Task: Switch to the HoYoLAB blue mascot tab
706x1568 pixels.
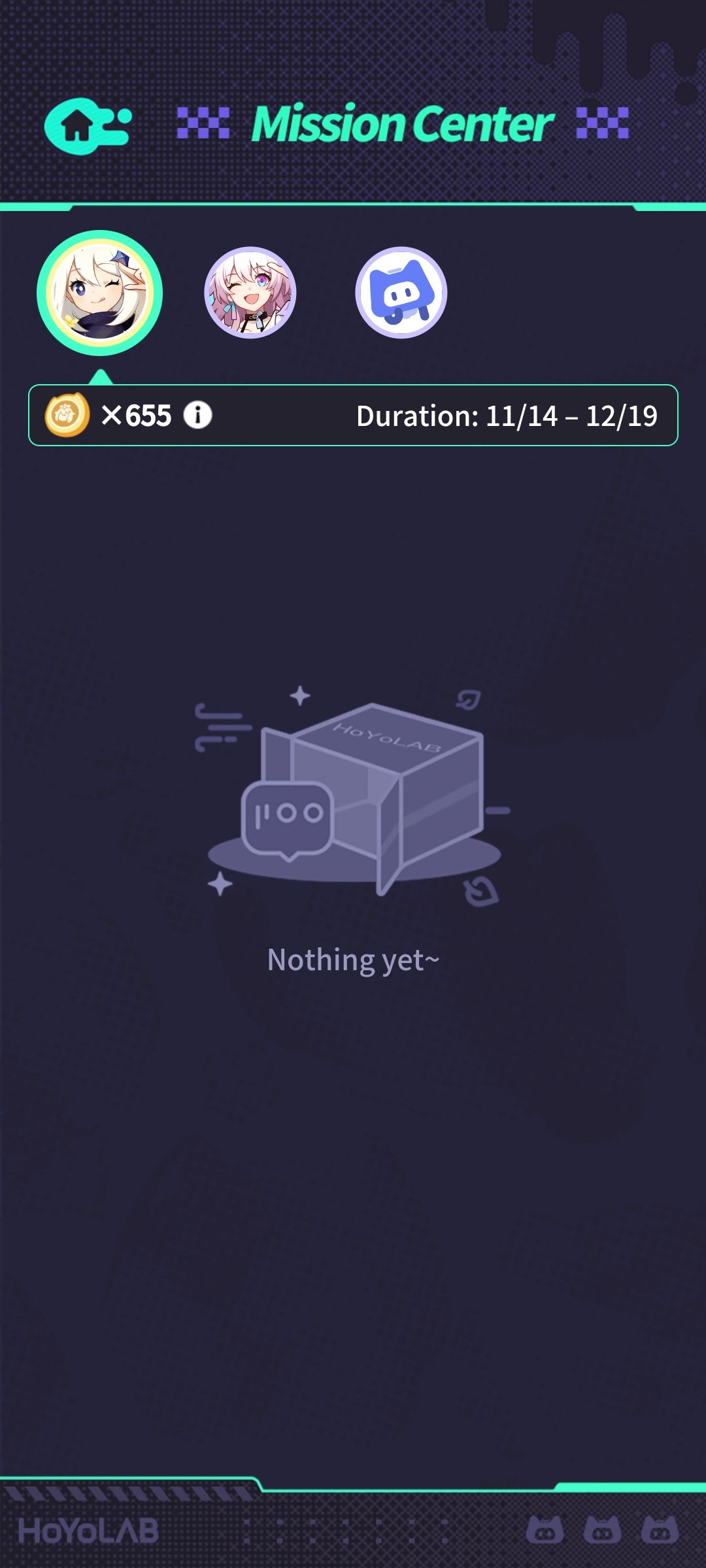Action: point(401,293)
